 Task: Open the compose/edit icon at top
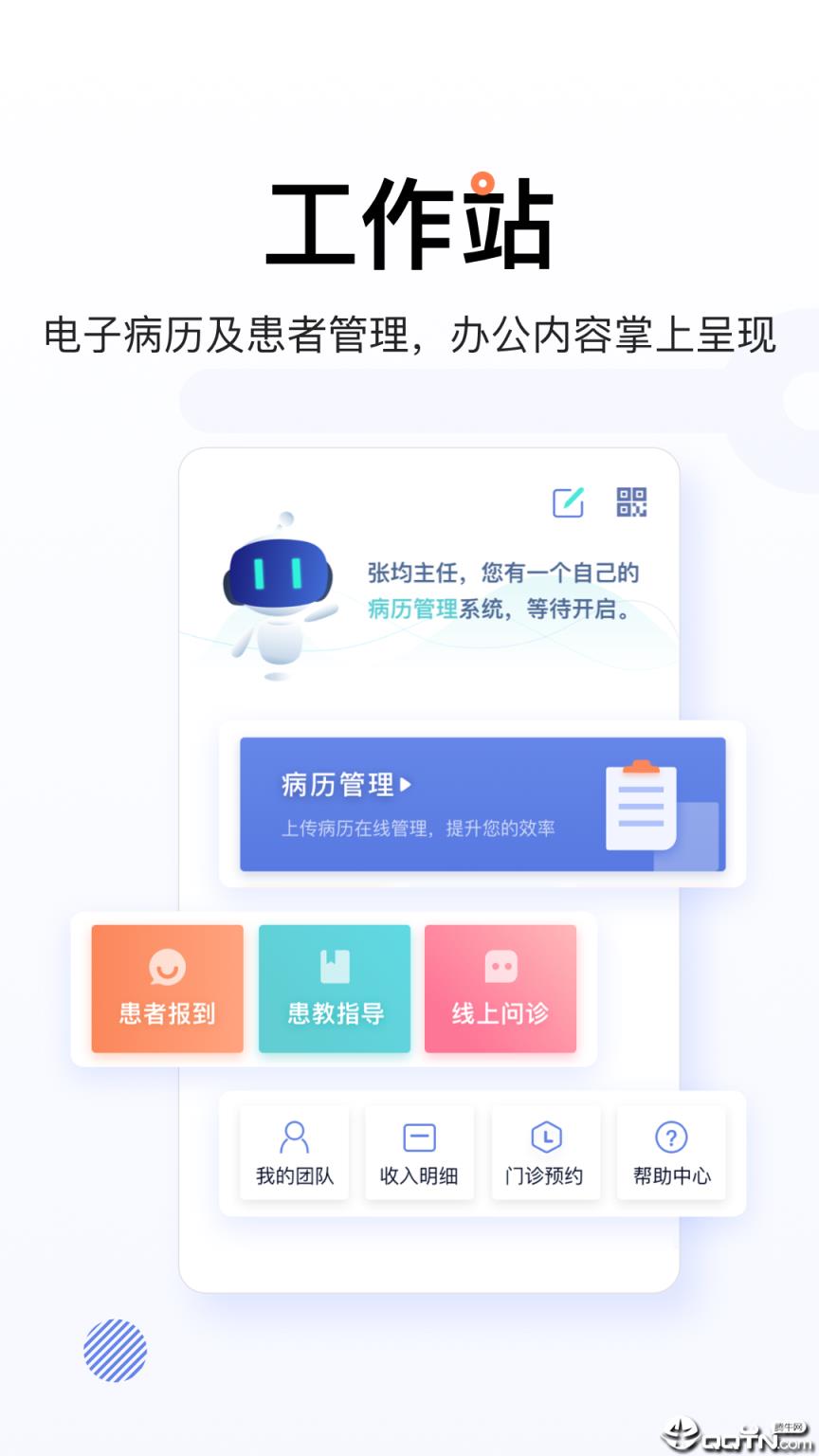pos(567,503)
